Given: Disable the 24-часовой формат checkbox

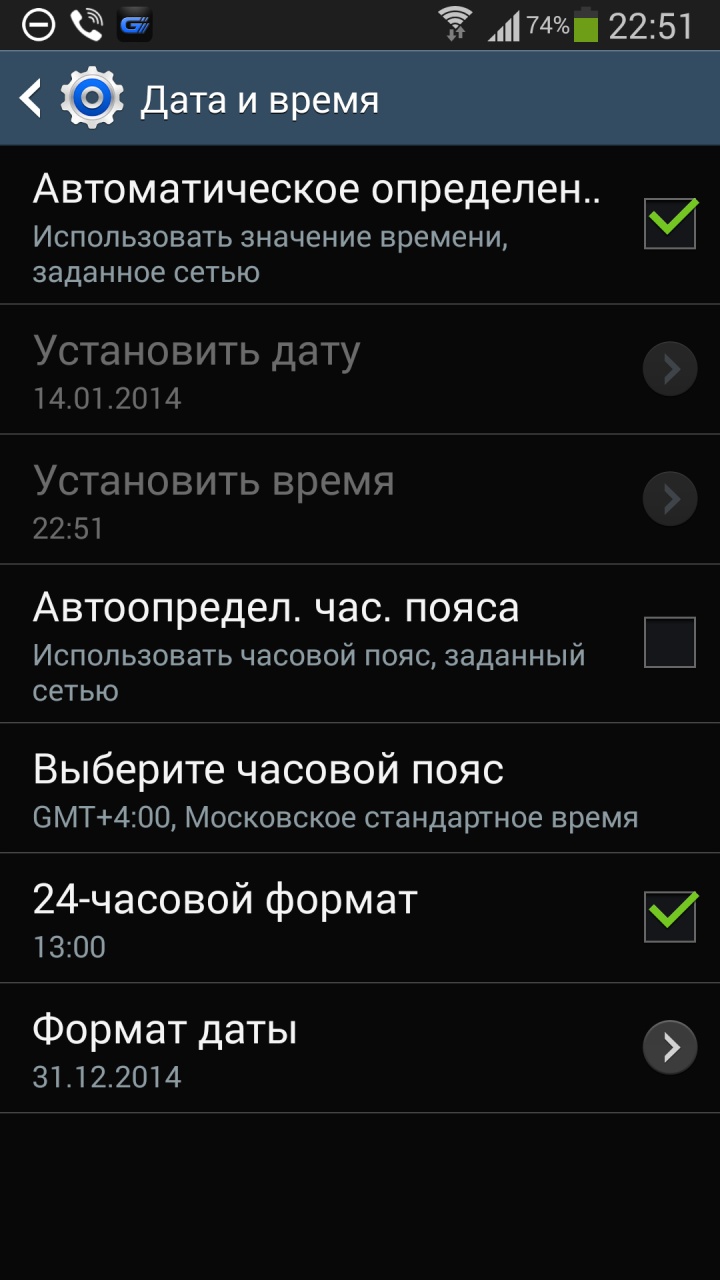Looking at the screenshot, I should [669, 916].
